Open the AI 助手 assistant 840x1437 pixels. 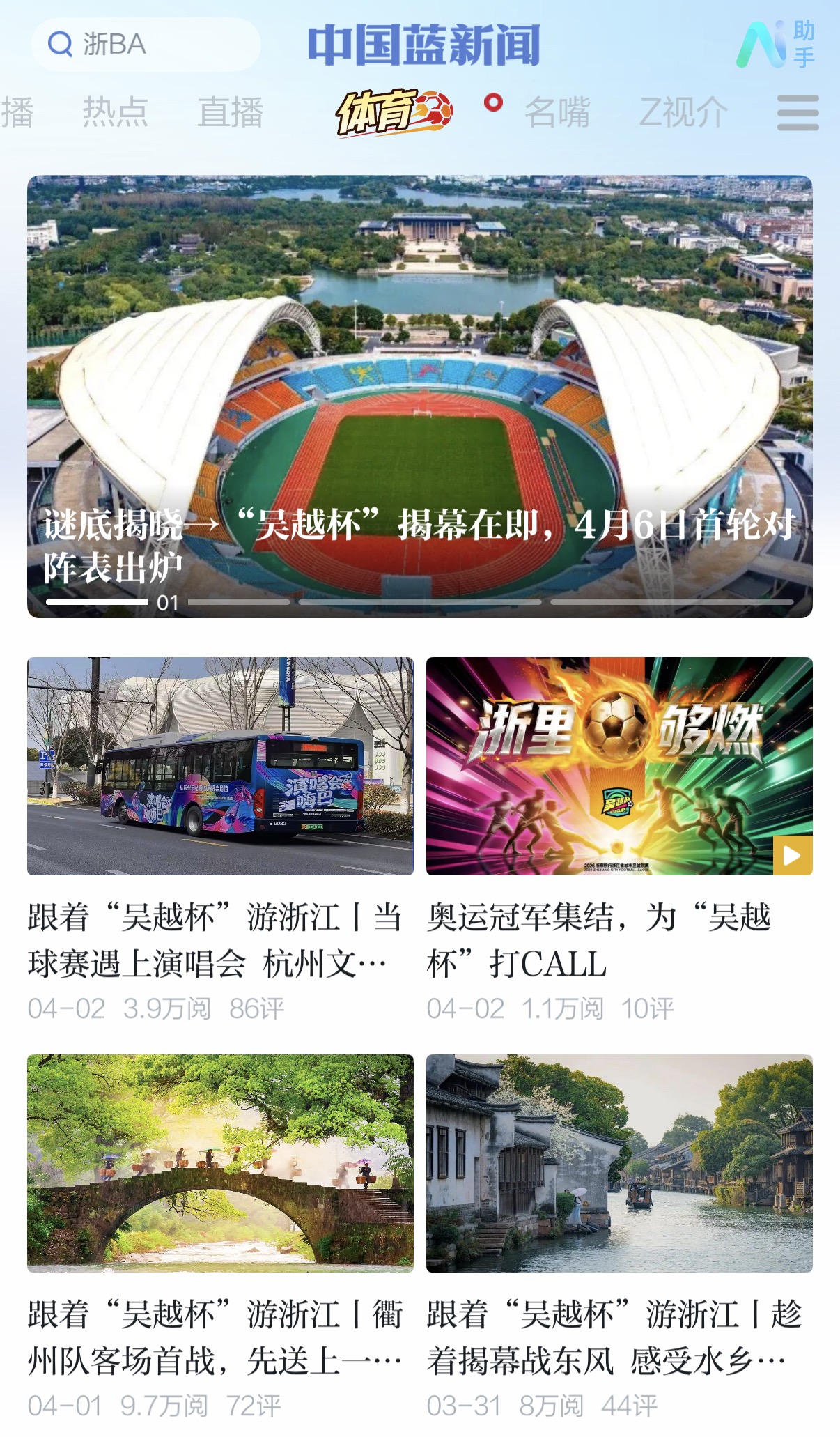click(775, 45)
